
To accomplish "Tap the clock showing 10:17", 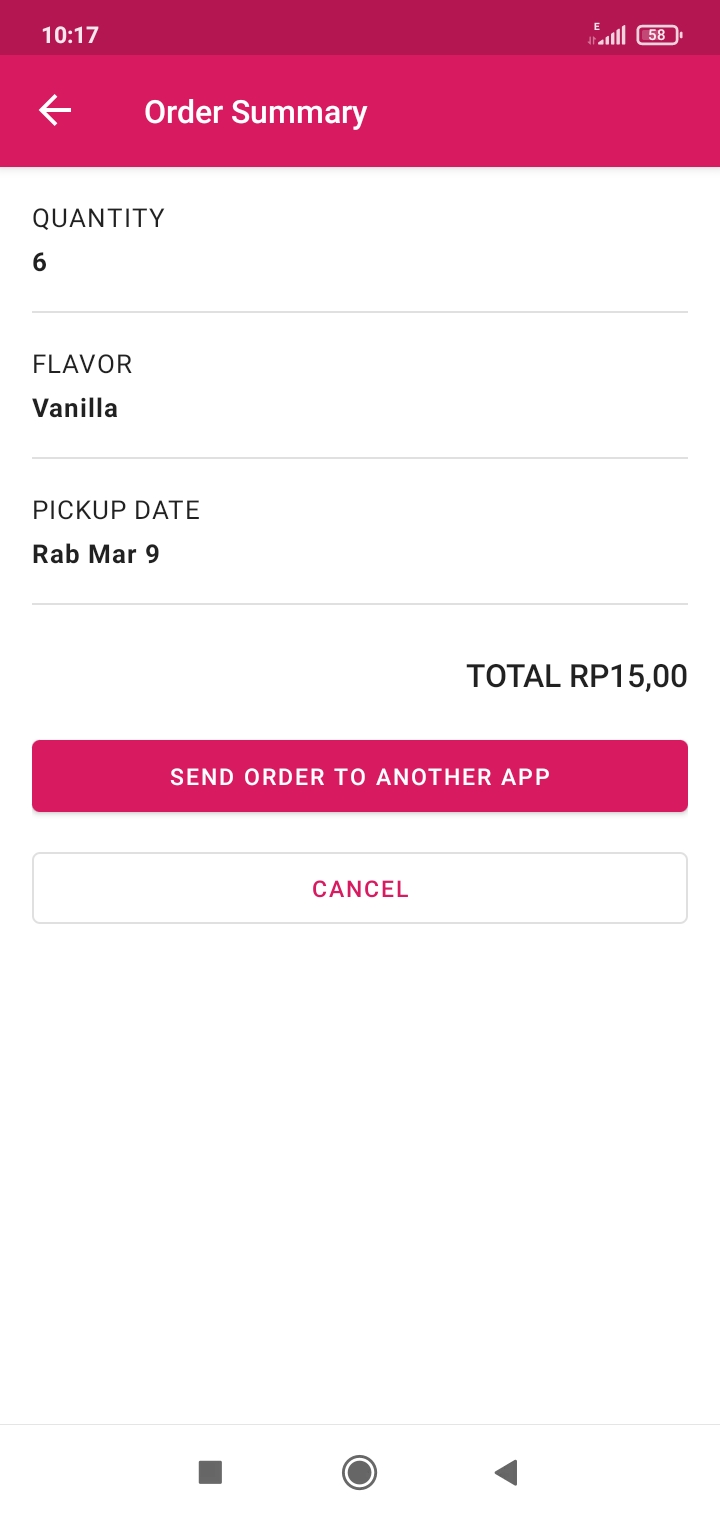I will (69, 34).
